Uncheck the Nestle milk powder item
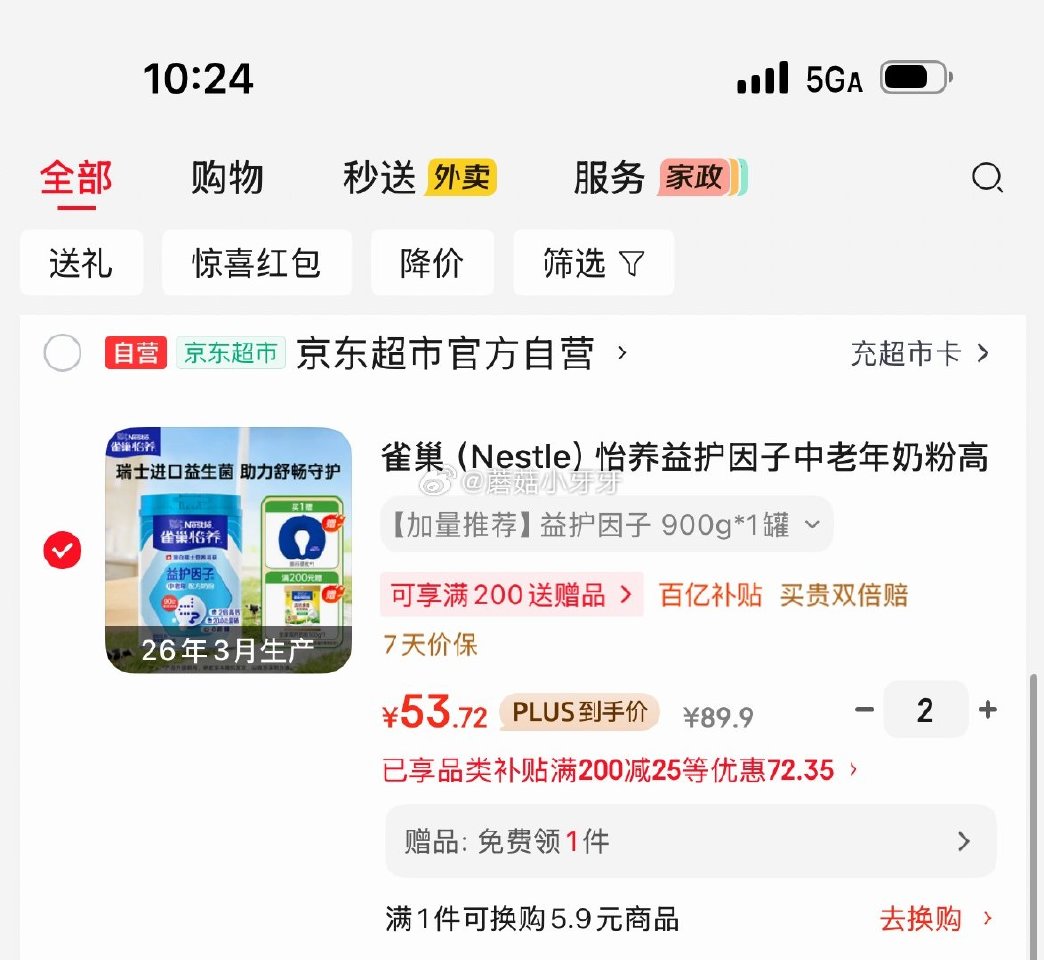 tap(63, 550)
